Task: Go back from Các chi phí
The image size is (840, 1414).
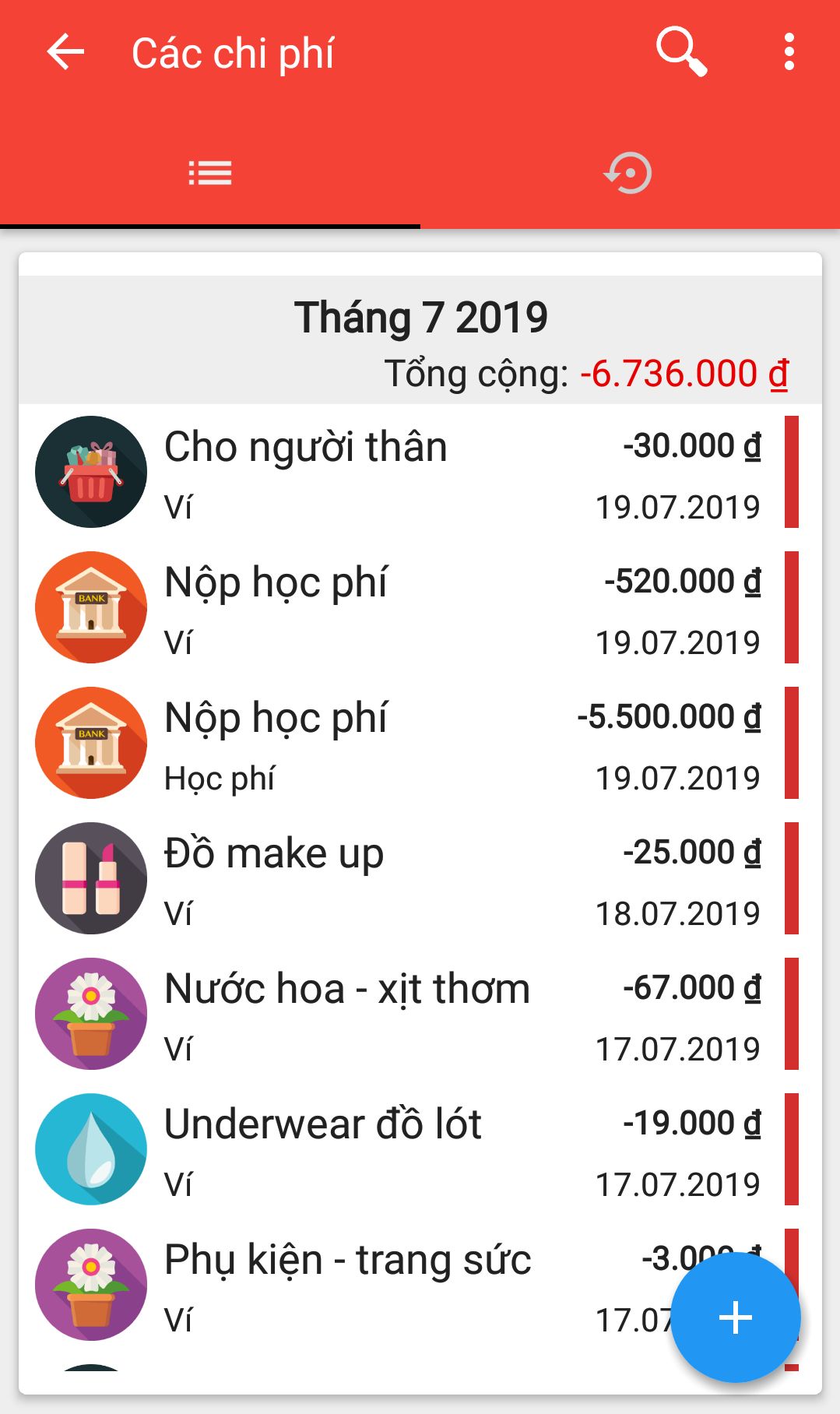Action: click(x=65, y=53)
